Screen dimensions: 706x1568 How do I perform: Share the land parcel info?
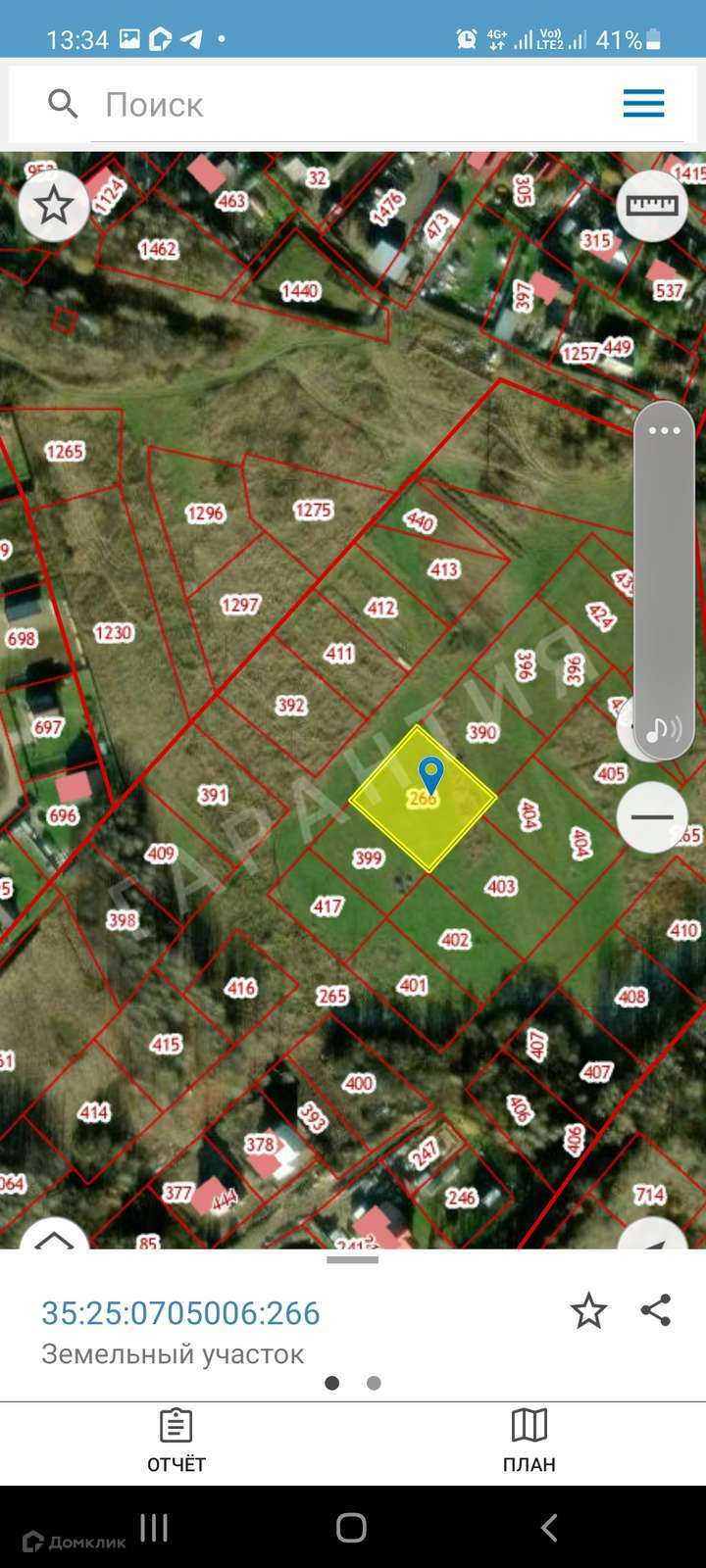(x=655, y=1310)
